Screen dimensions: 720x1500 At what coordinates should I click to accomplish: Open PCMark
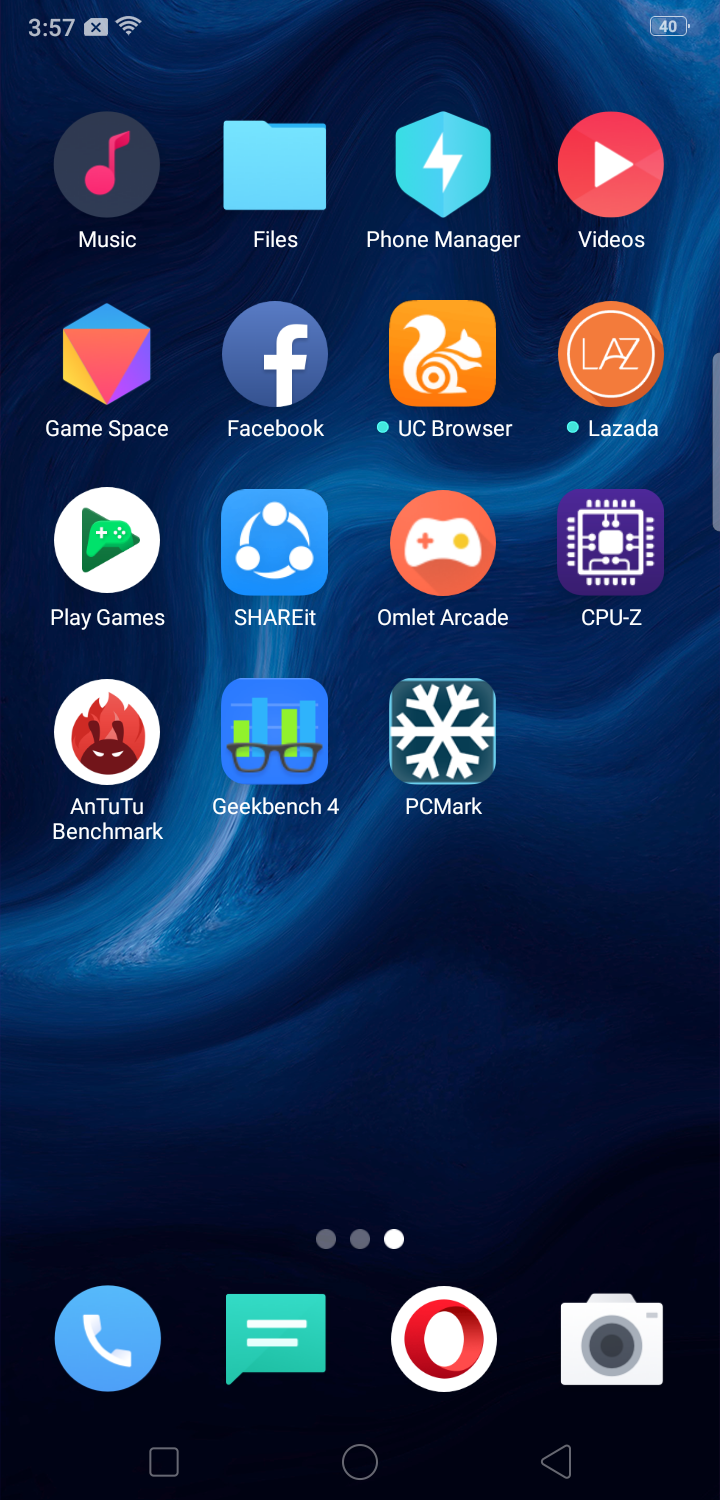pyautogui.click(x=443, y=732)
